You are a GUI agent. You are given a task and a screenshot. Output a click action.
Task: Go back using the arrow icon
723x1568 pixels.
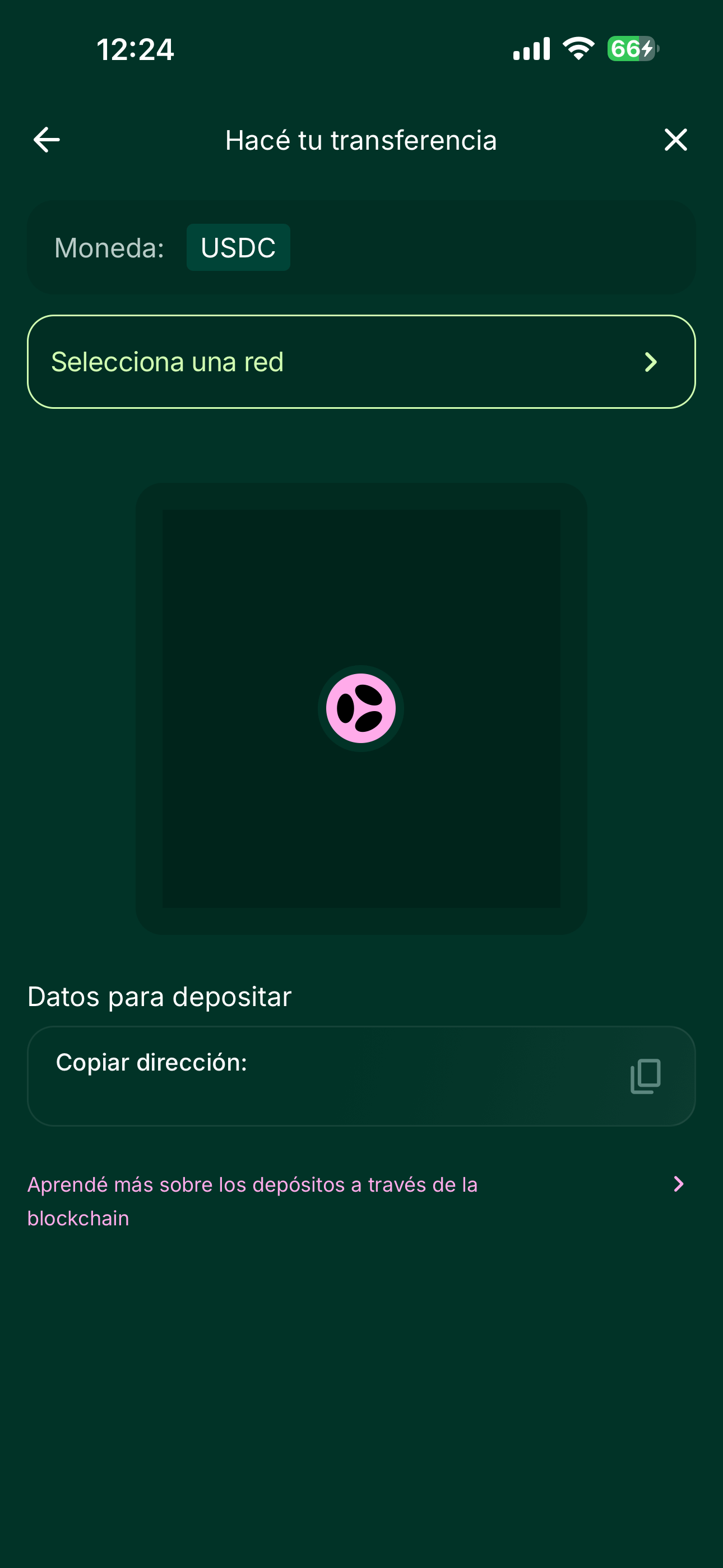pos(47,140)
